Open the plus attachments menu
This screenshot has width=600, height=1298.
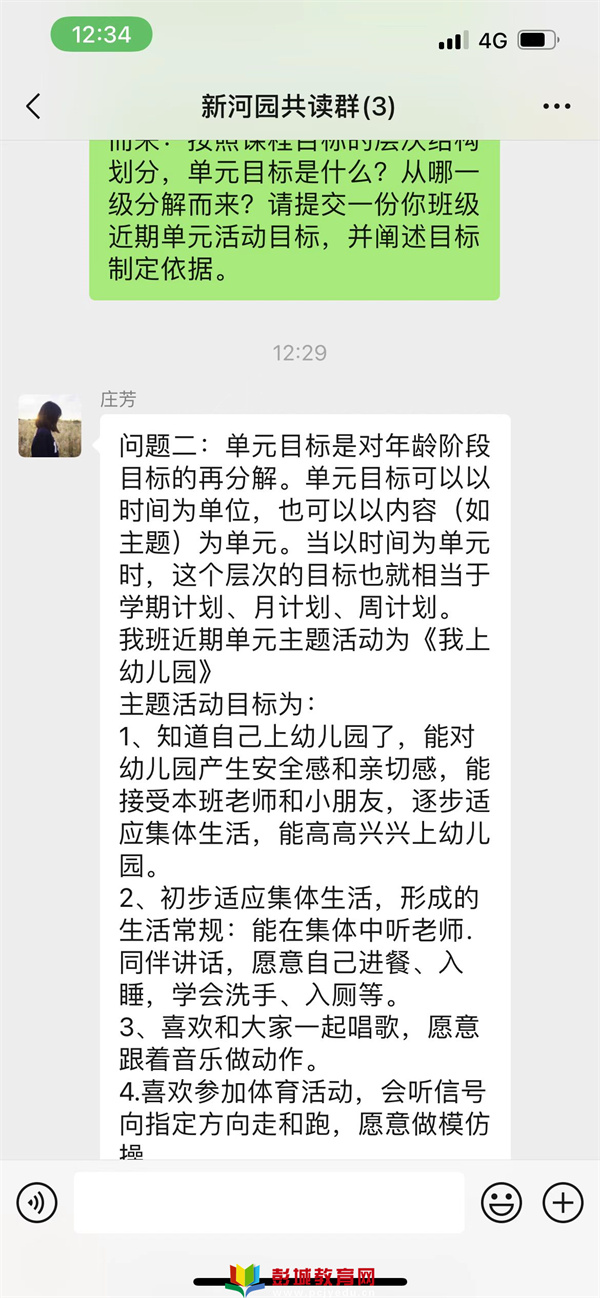click(562, 1201)
